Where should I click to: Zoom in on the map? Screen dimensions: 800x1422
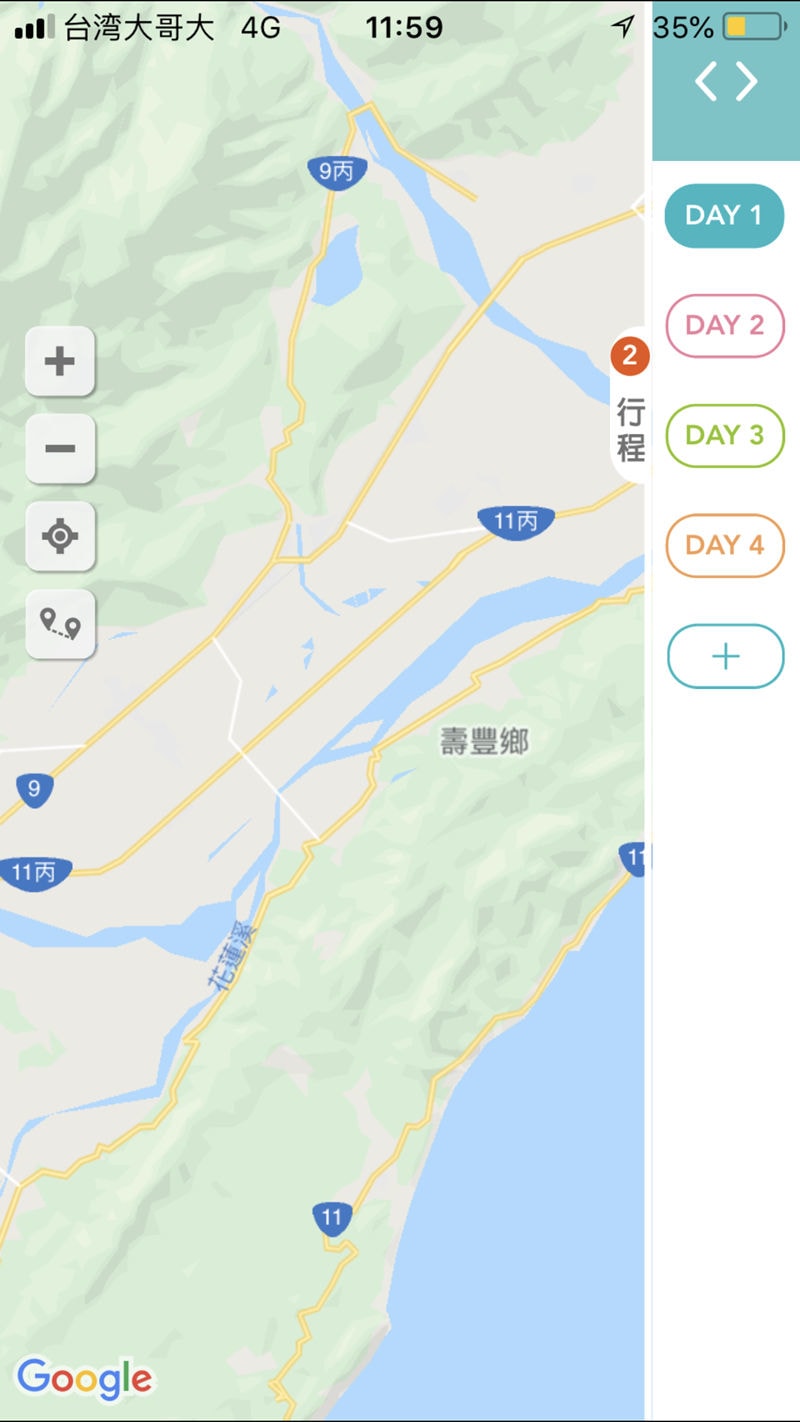(x=60, y=361)
